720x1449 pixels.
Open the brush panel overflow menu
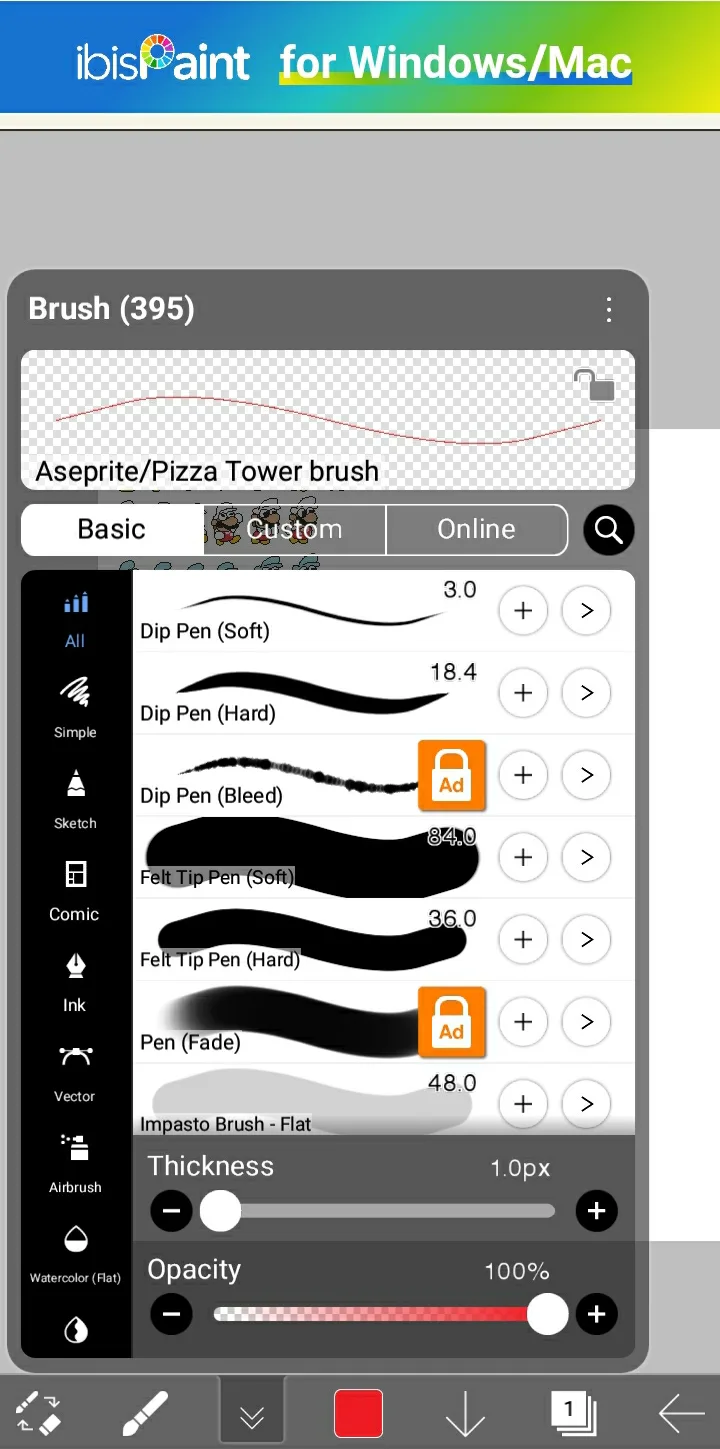click(x=608, y=310)
